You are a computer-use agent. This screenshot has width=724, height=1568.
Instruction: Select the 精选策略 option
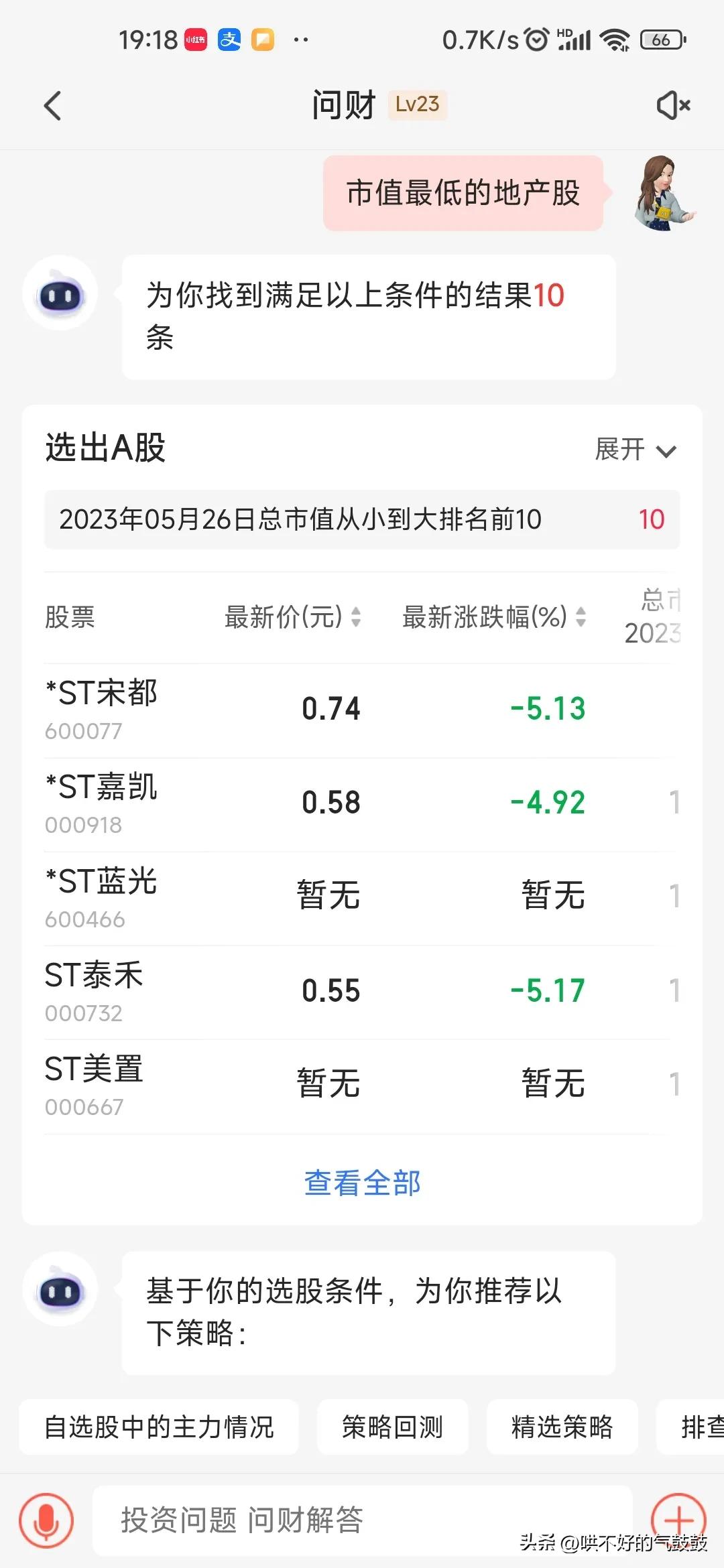click(x=562, y=1427)
